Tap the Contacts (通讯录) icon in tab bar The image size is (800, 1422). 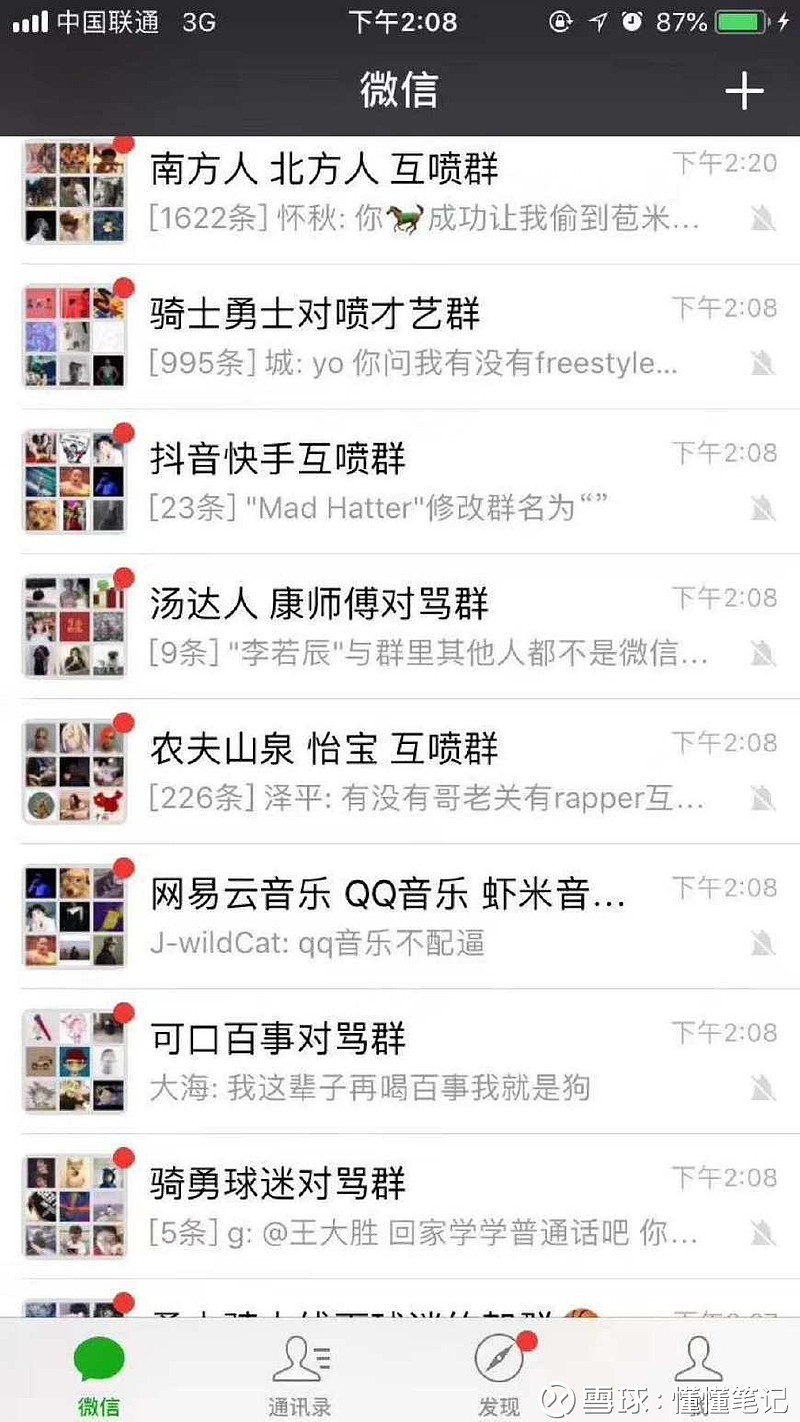pyautogui.click(x=298, y=1359)
